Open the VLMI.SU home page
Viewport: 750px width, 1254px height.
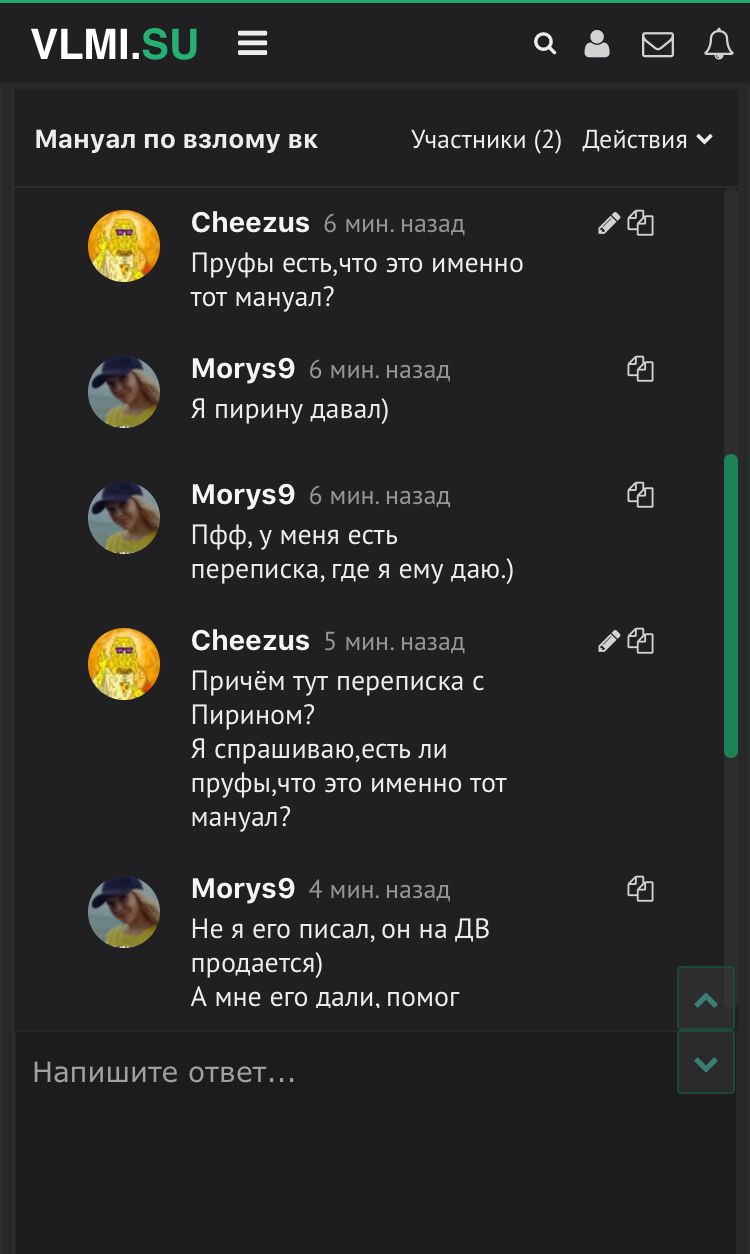pos(114,44)
